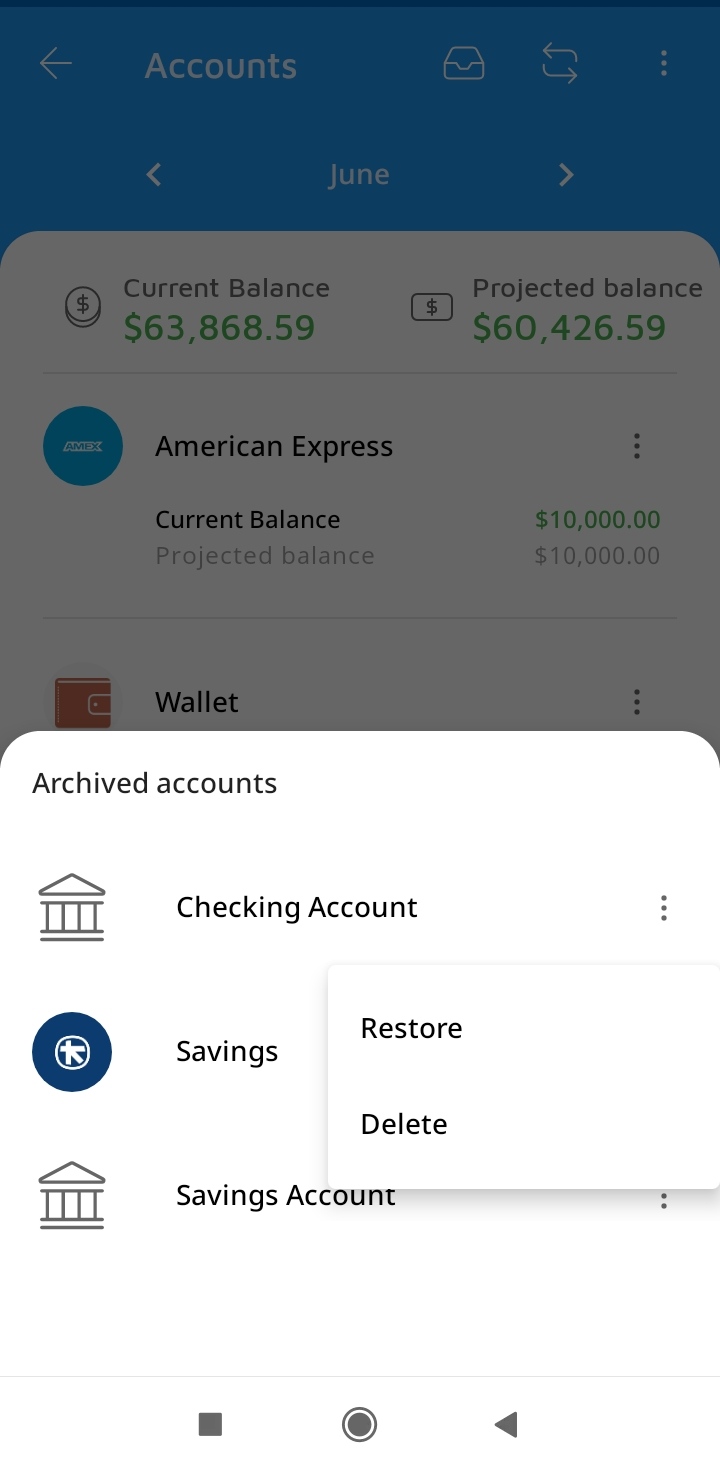Select Restore from the popup menu

[x=411, y=1028]
